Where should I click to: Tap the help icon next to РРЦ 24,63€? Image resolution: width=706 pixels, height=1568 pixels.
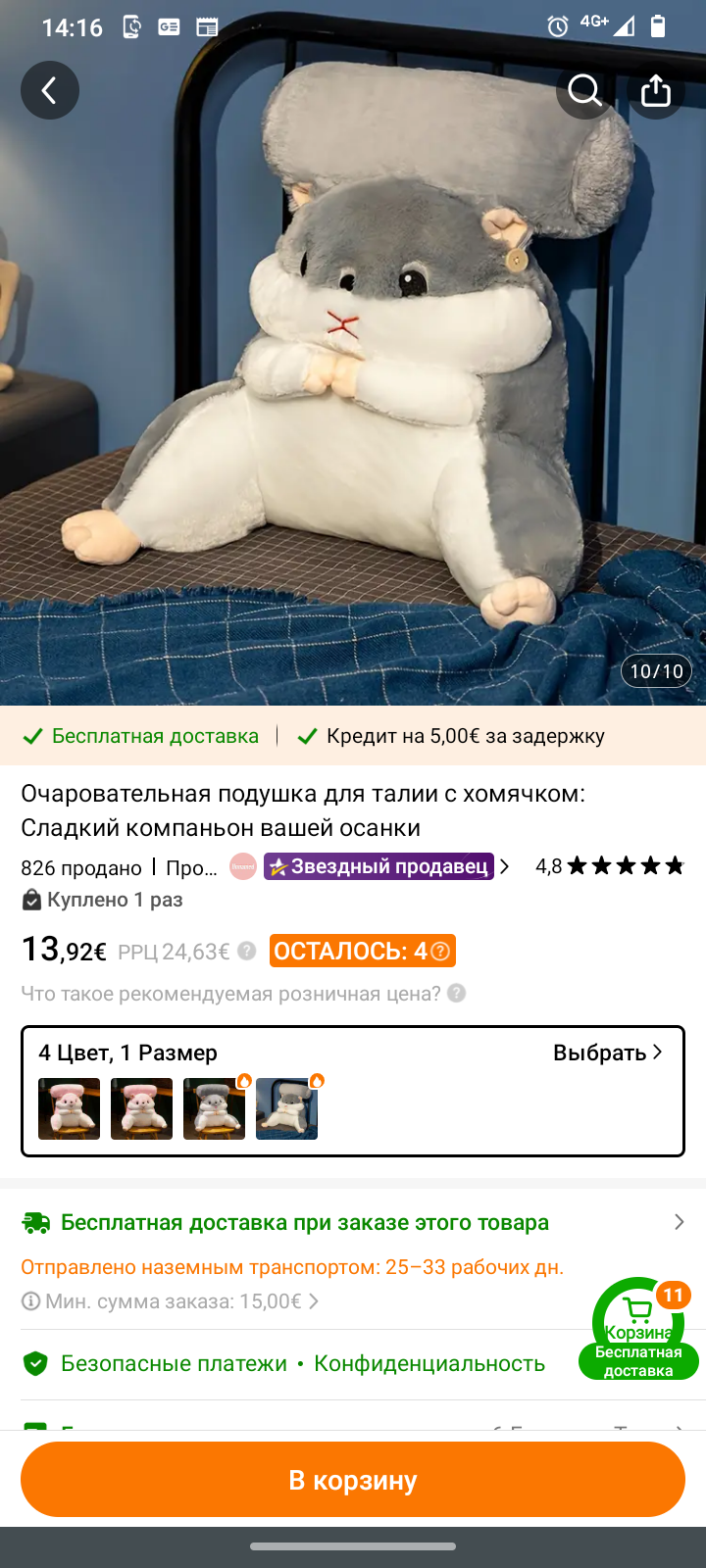coord(247,951)
